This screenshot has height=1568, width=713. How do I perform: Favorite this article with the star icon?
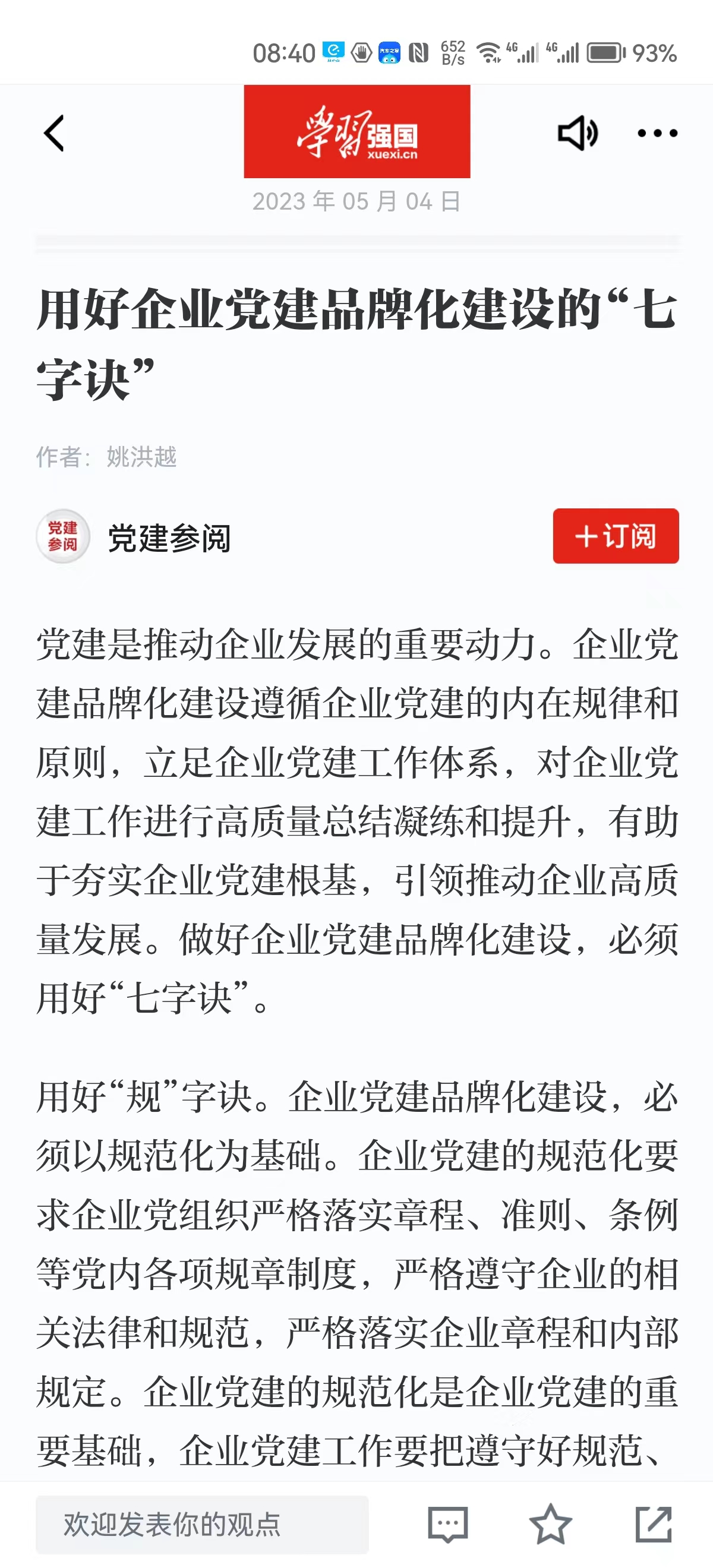coord(550,1523)
